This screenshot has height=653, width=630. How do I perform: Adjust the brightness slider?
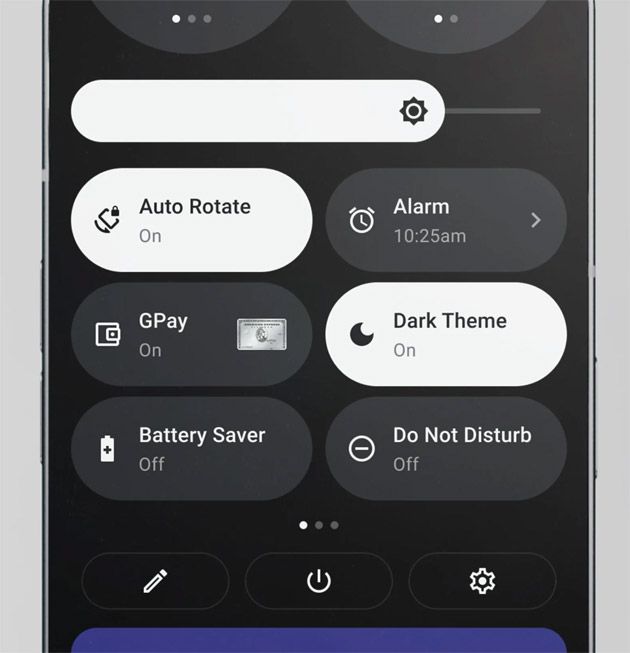[x=413, y=111]
